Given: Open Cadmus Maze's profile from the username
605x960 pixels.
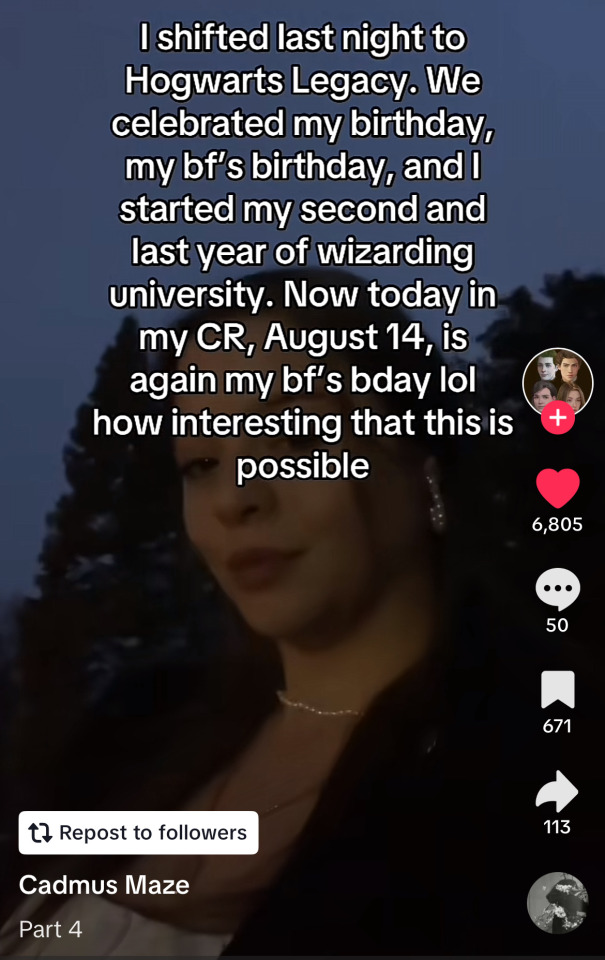Looking at the screenshot, I should click(104, 885).
